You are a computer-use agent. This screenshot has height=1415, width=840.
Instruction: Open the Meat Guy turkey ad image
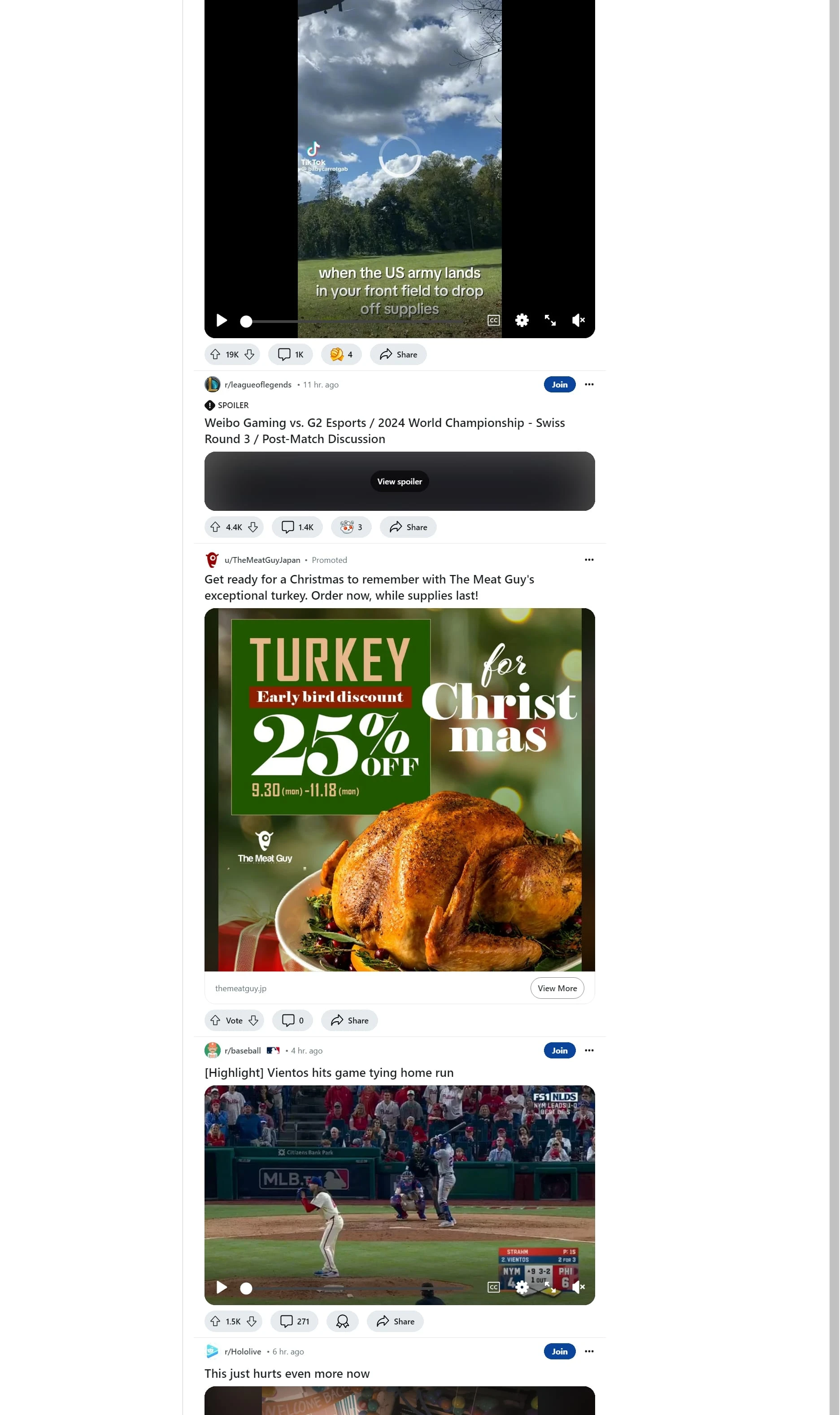(399, 789)
